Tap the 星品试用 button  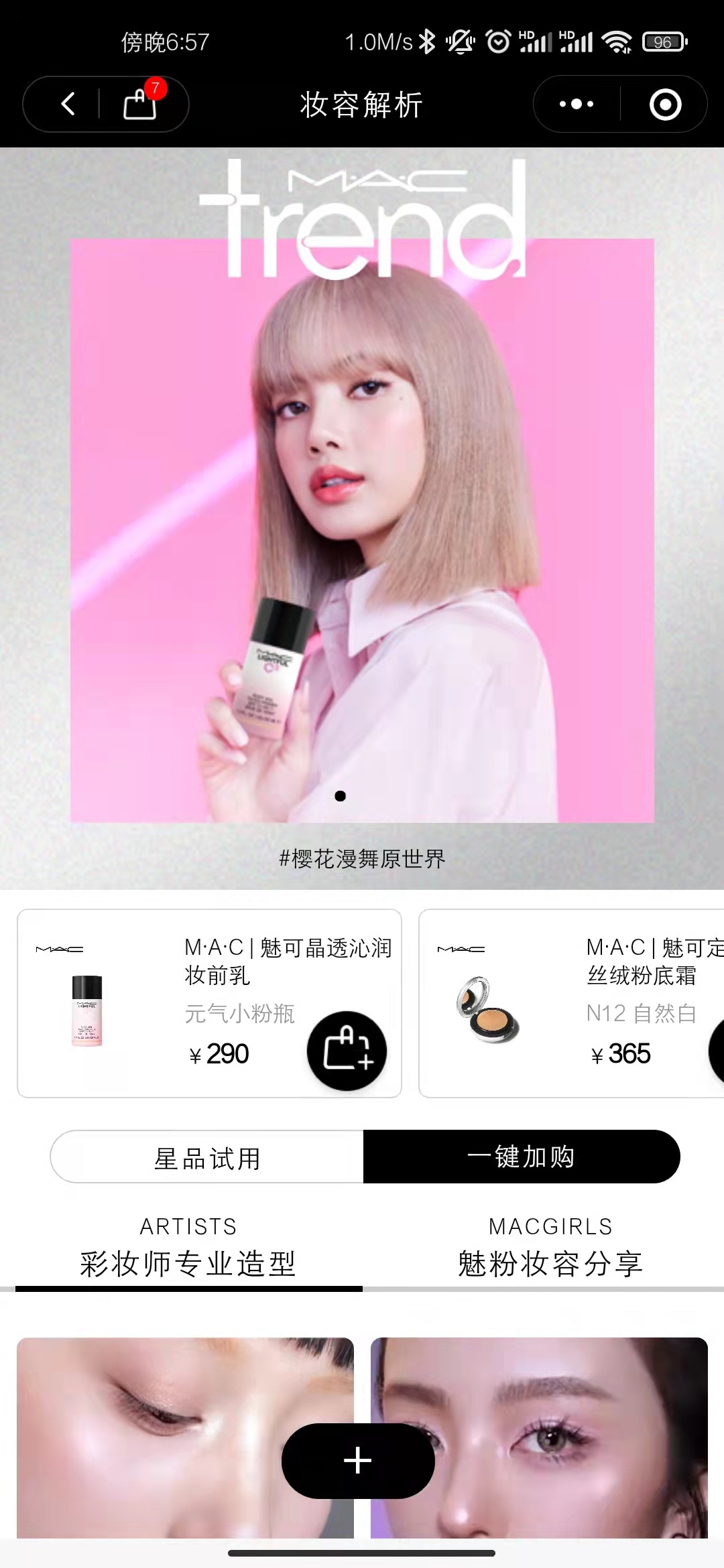coord(207,1157)
